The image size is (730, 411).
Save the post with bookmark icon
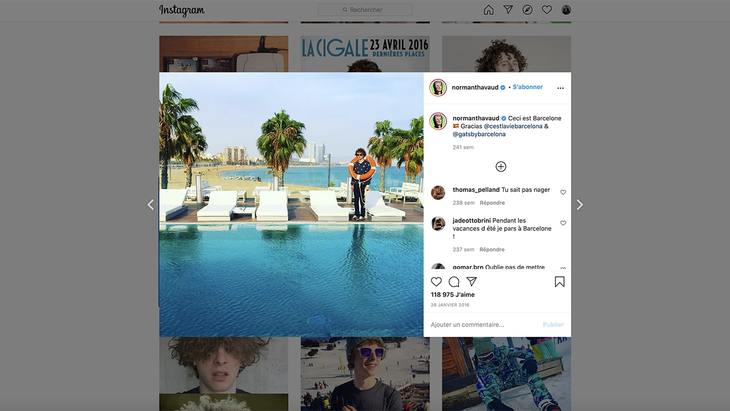pyautogui.click(x=559, y=282)
